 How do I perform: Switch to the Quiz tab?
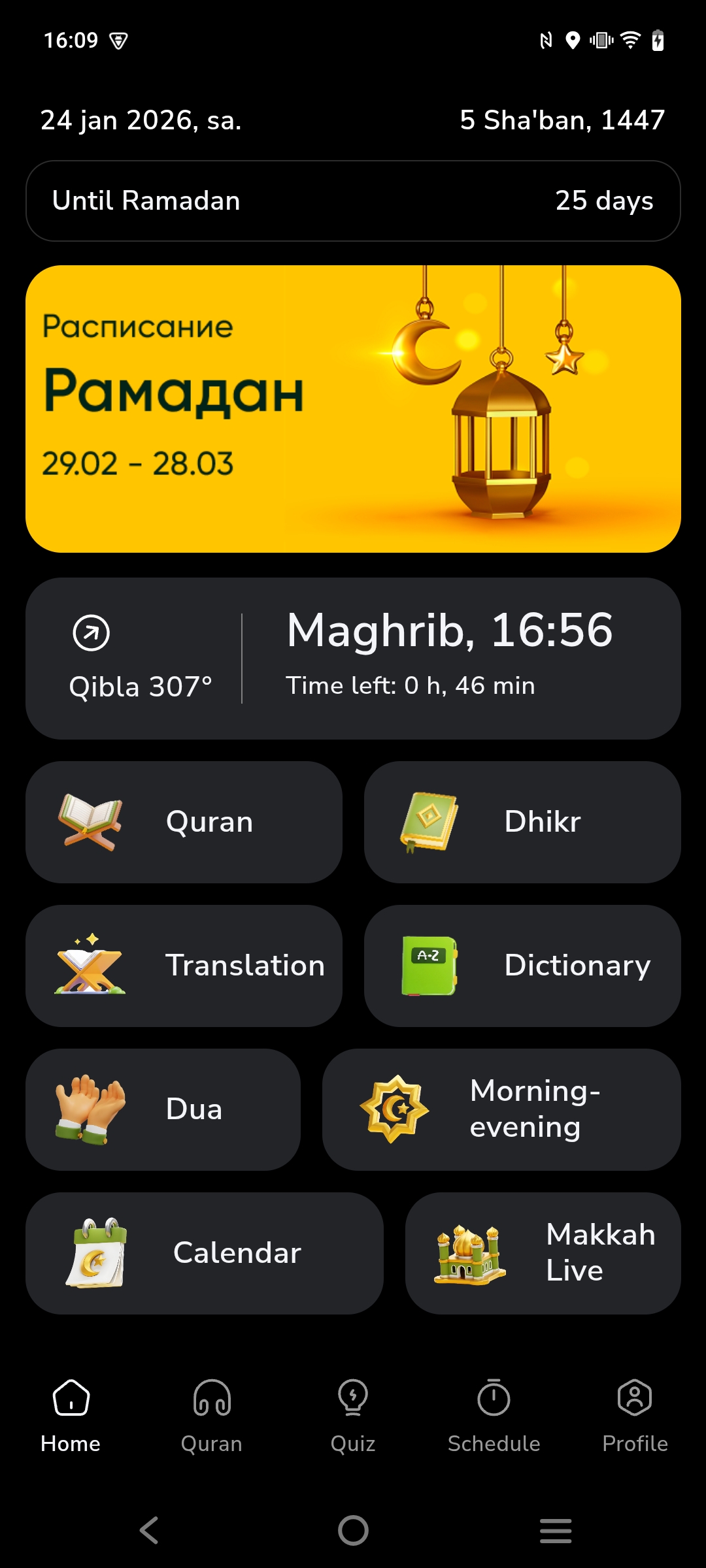pos(353,1415)
